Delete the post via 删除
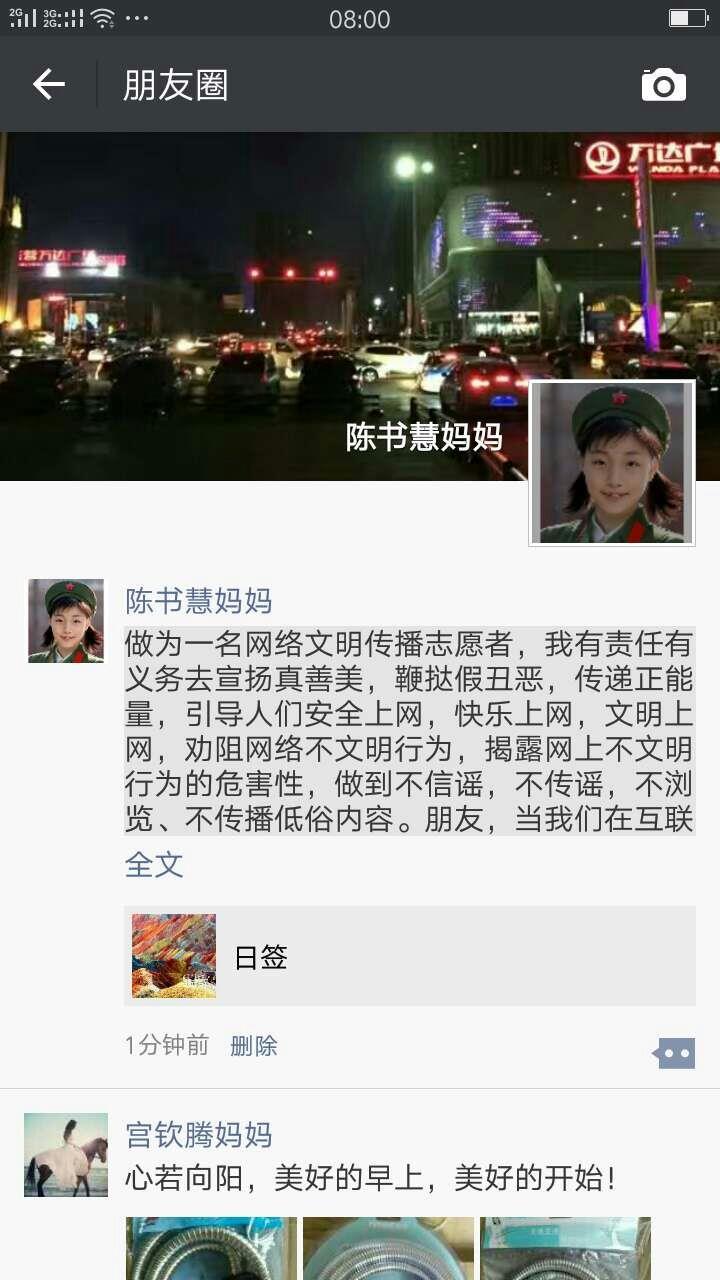The image size is (720, 1280). pyautogui.click(x=254, y=1046)
